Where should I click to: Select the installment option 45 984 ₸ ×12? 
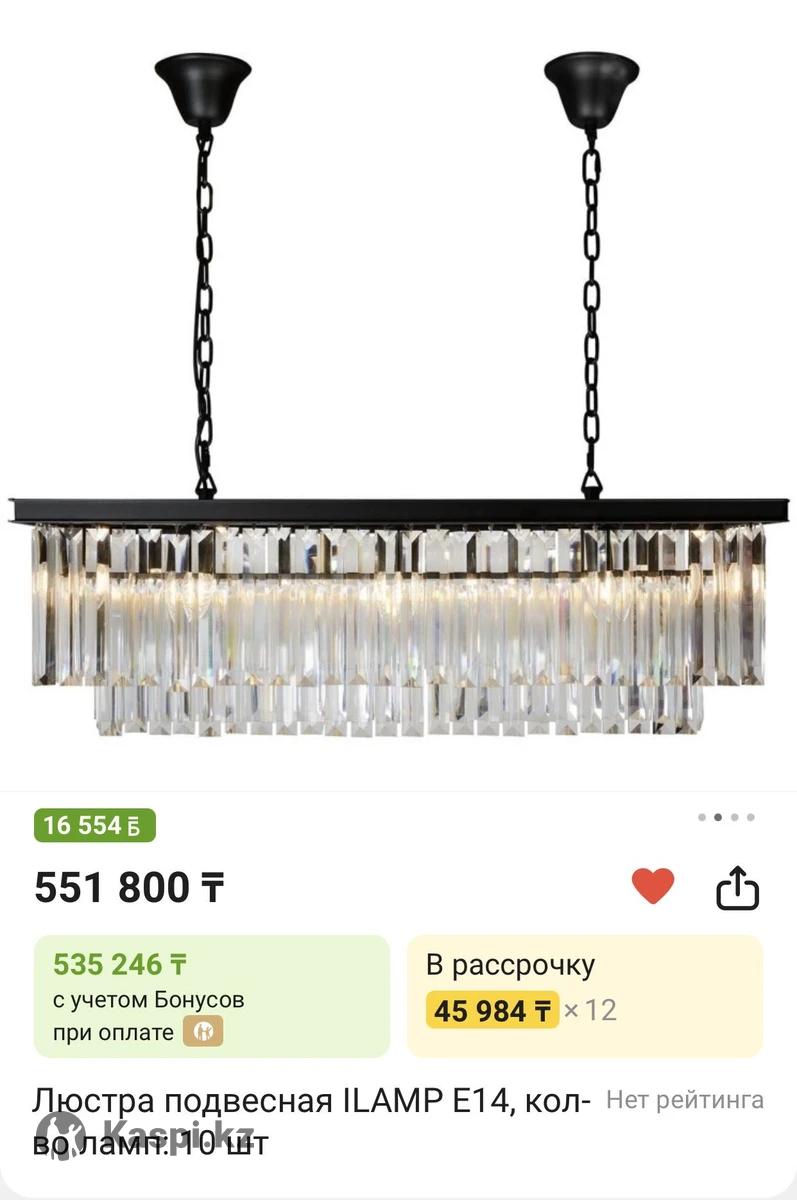[584, 996]
